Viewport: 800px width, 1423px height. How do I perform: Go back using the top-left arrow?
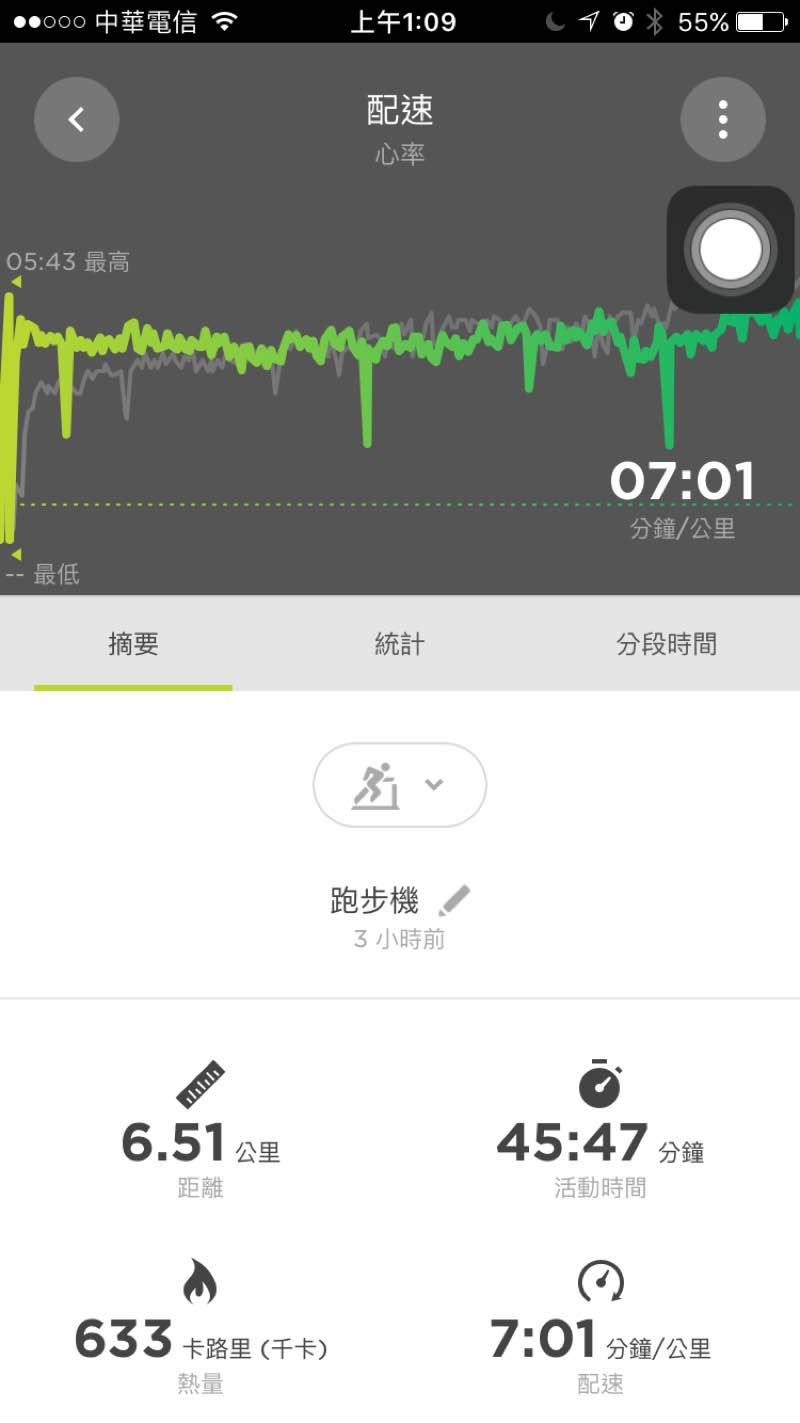pyautogui.click(x=76, y=120)
